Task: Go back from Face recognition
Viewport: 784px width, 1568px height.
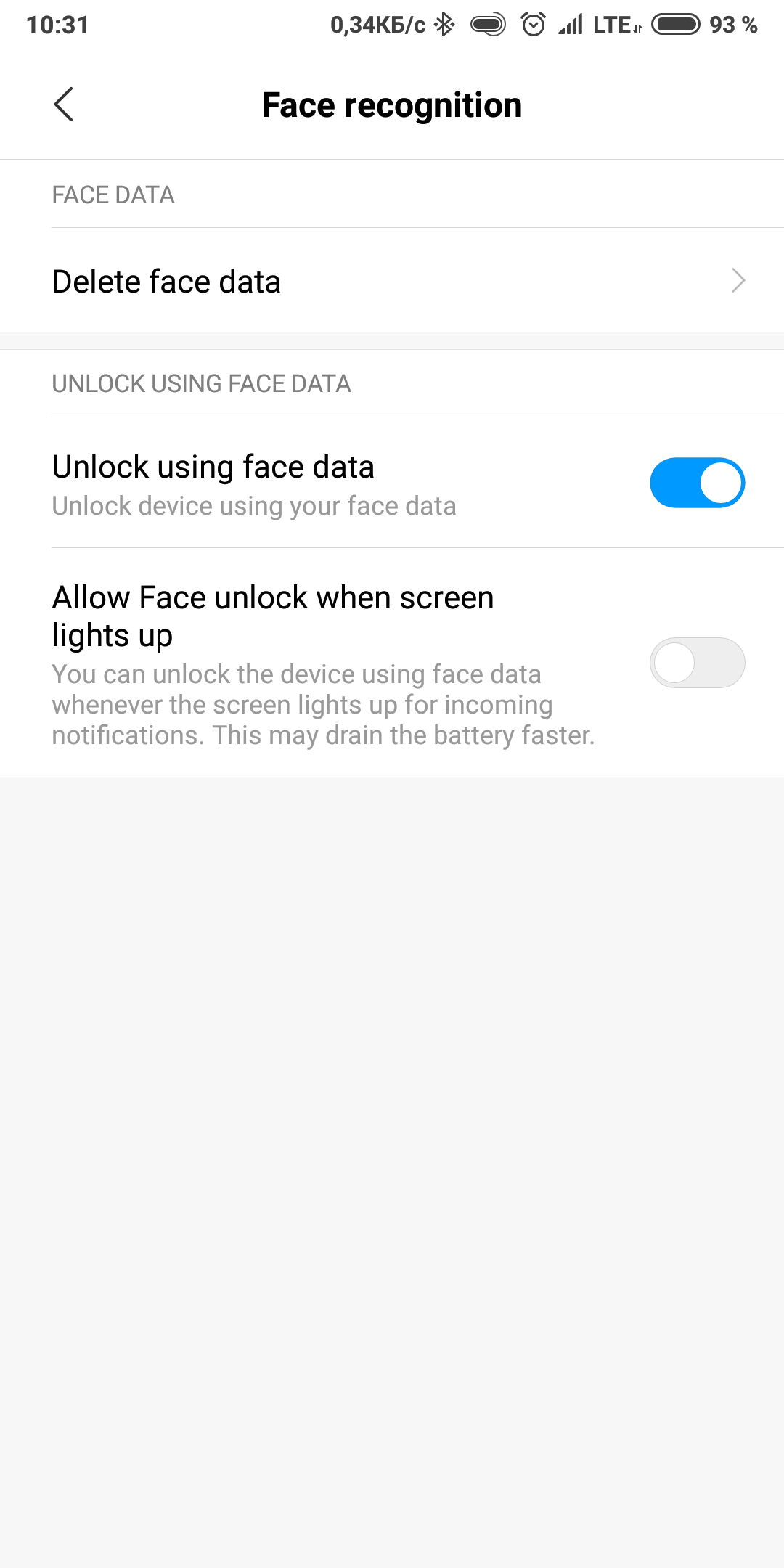Action: tap(64, 105)
